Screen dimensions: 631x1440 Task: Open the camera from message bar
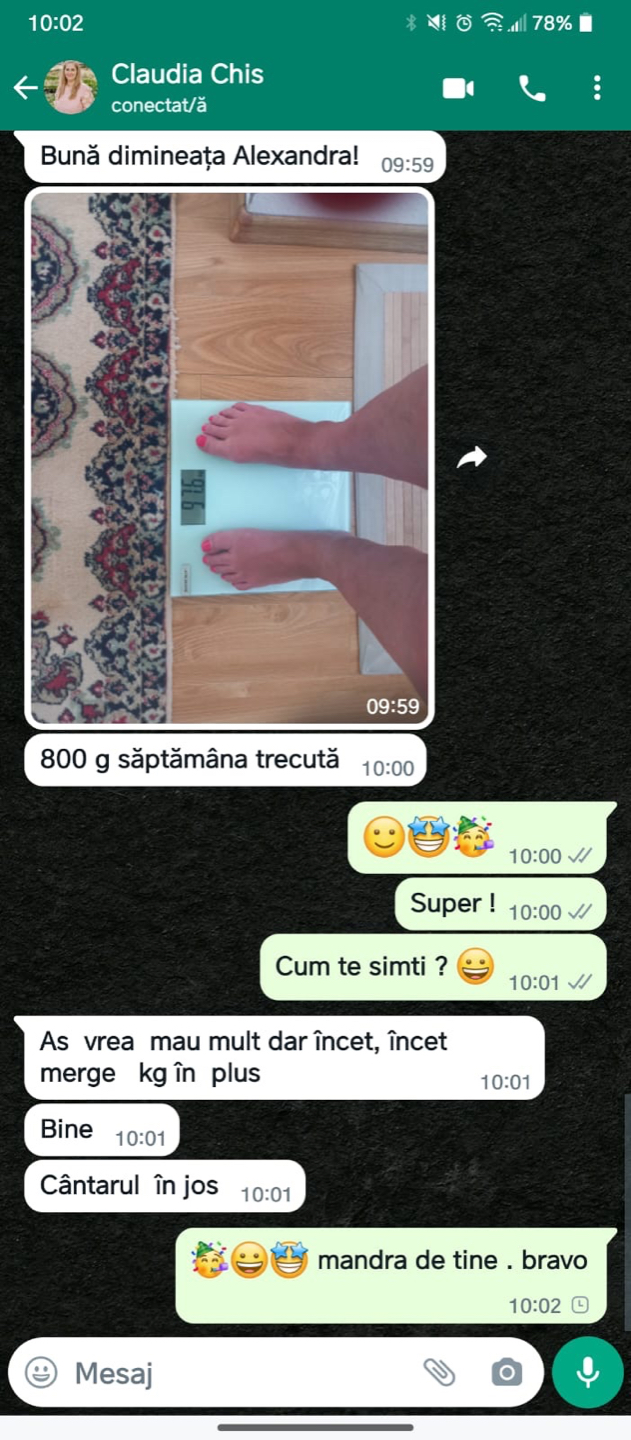pyautogui.click(x=506, y=1372)
